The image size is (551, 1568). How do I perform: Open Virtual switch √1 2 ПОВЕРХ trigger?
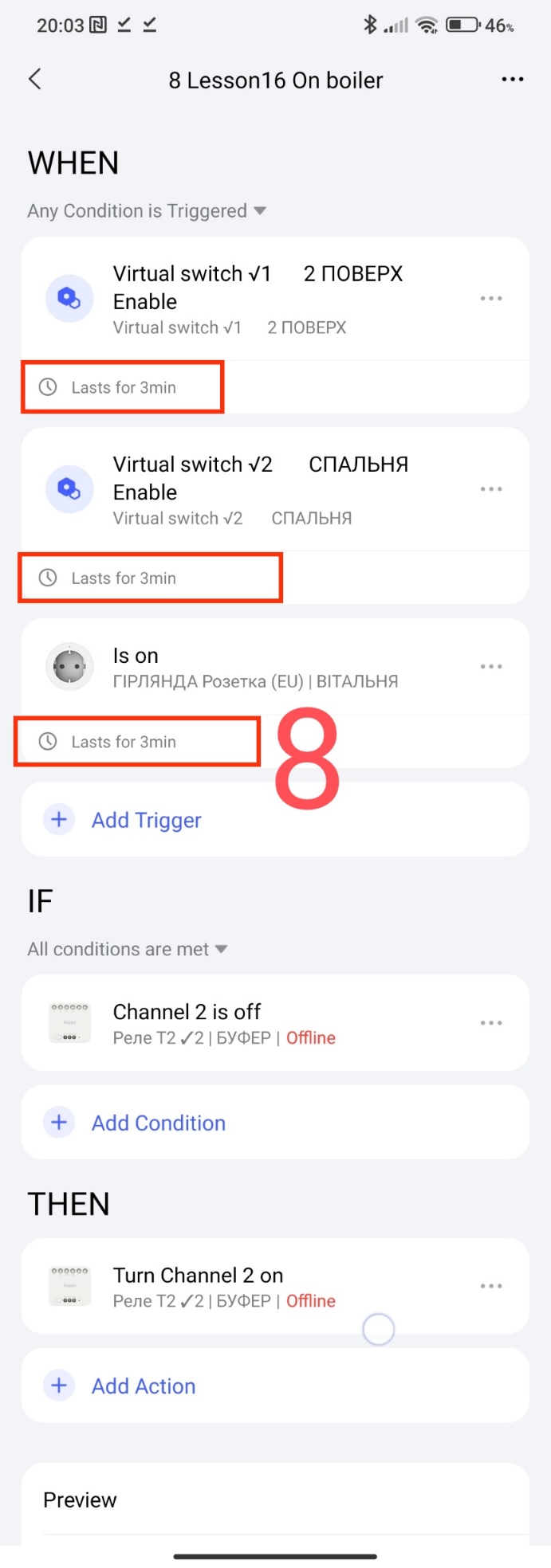pyautogui.click(x=258, y=299)
